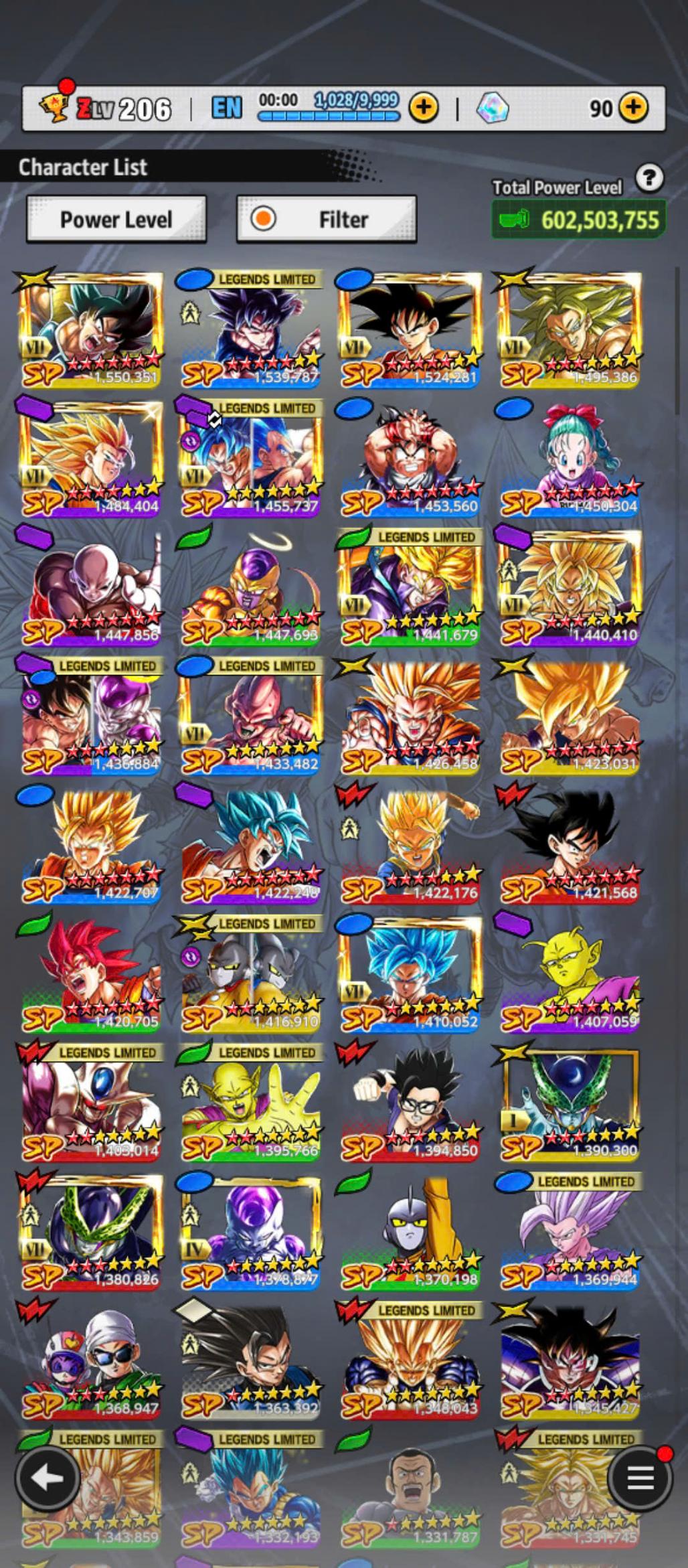Viewport: 688px width, 1568px height.
Task: Add crystals with the plus next to 90
Action: pyautogui.click(x=633, y=108)
